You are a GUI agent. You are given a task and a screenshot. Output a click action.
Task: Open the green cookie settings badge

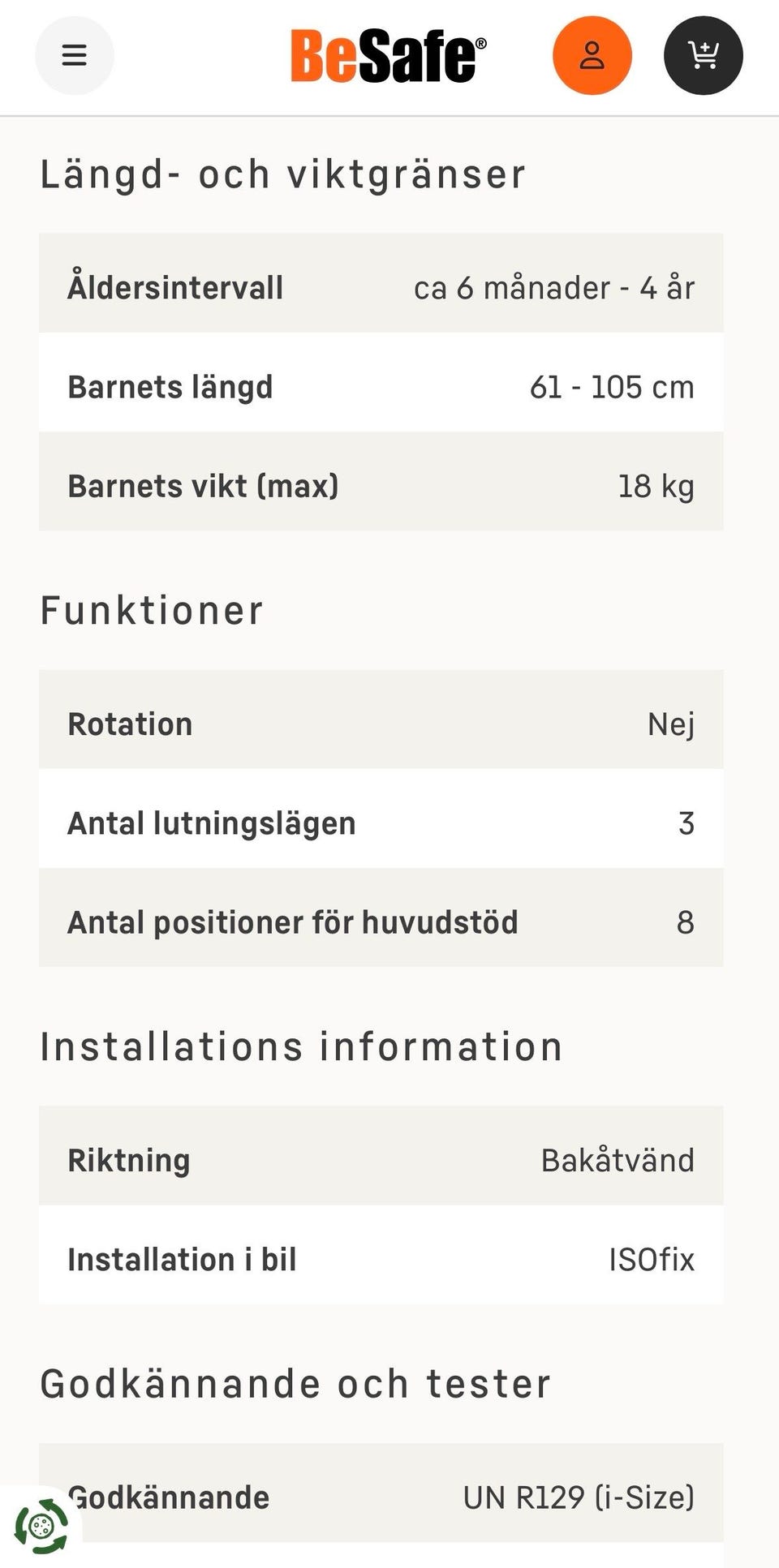[41, 1527]
